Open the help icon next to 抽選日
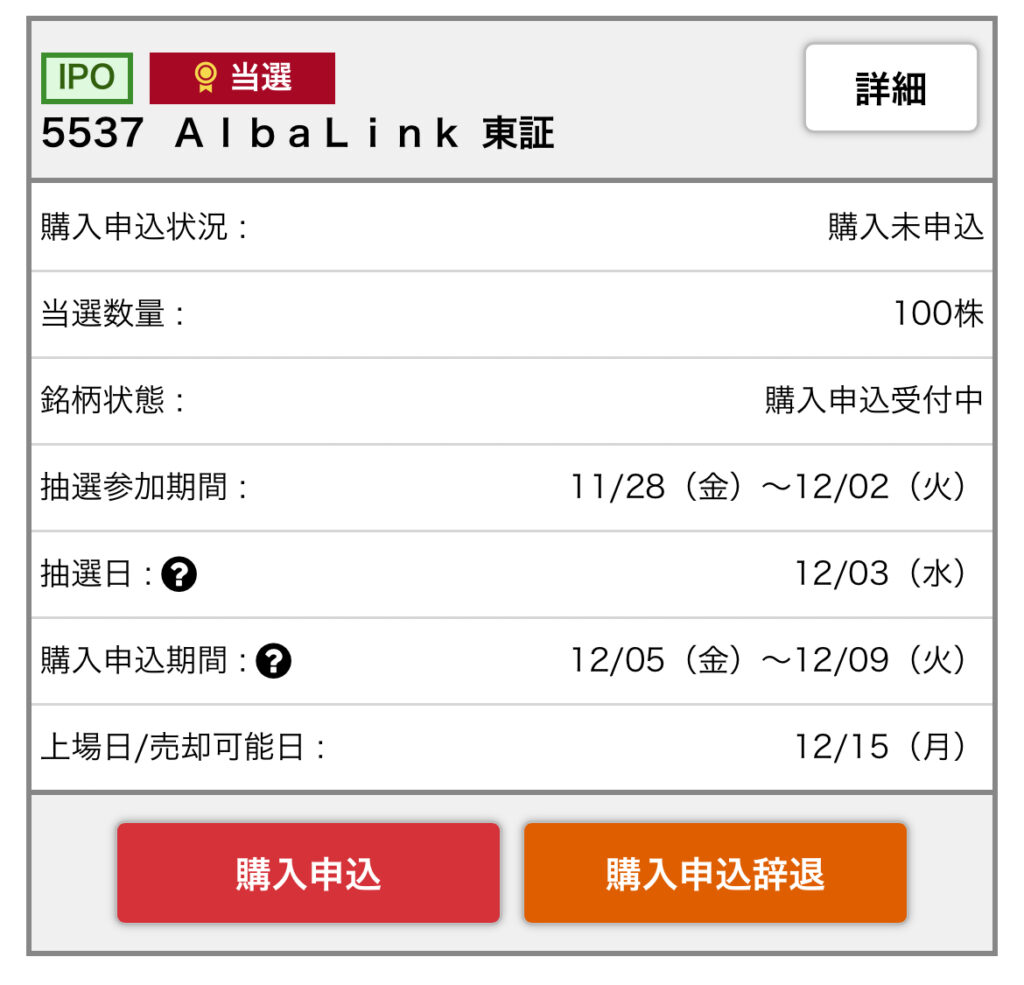This screenshot has height=985, width=1024. [179, 575]
